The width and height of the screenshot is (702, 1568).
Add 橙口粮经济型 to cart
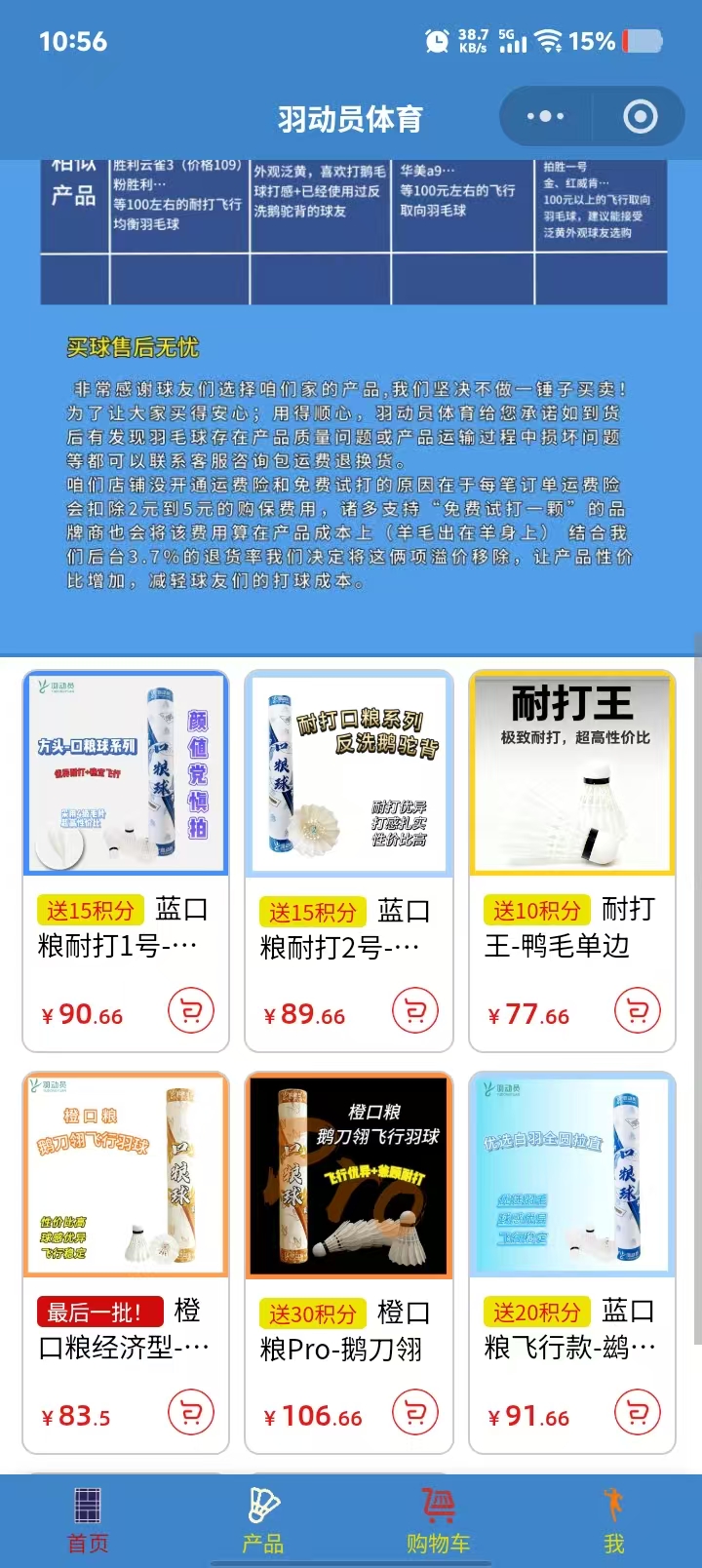pos(191,1412)
